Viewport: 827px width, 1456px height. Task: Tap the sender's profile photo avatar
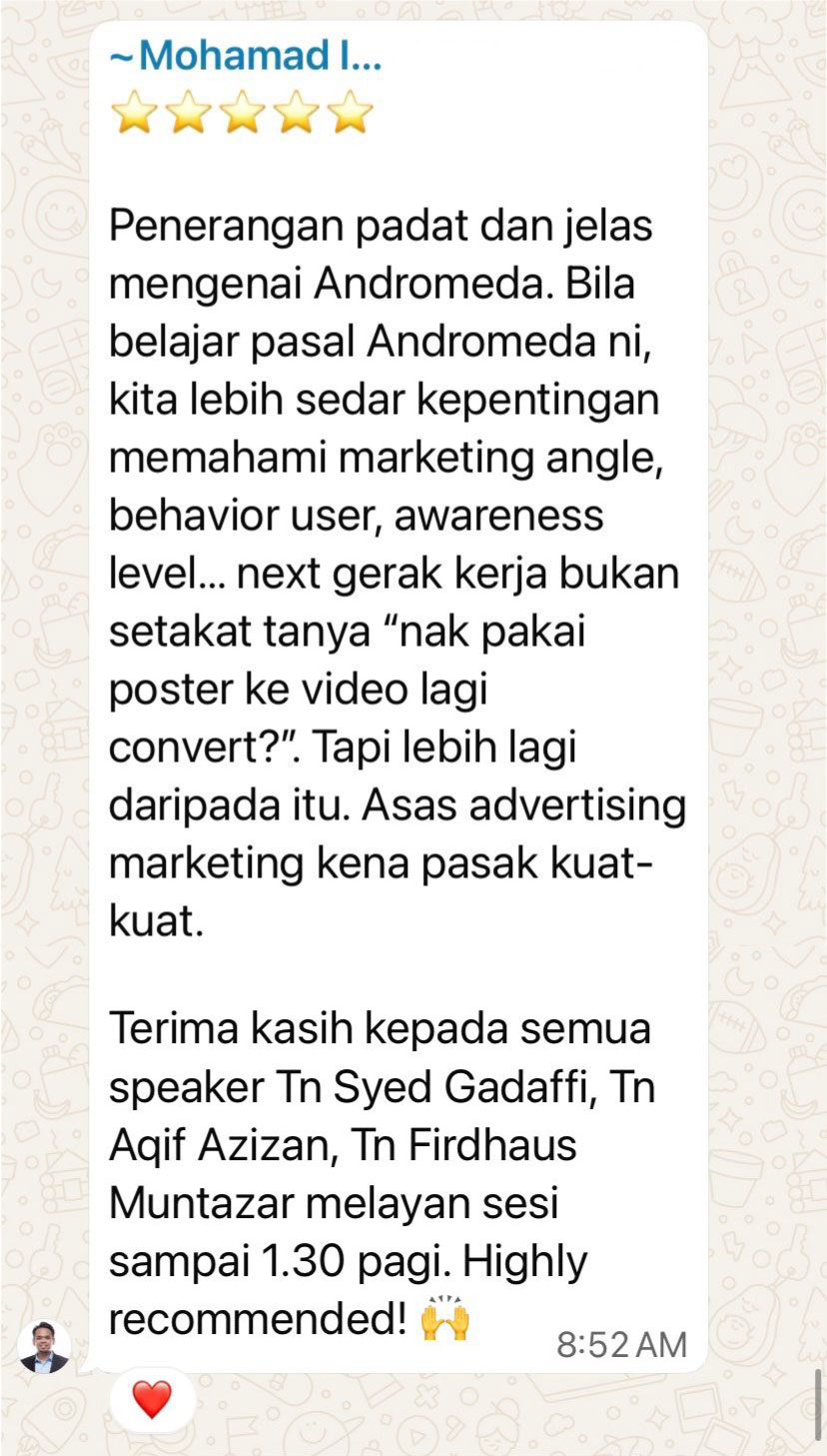44,1346
